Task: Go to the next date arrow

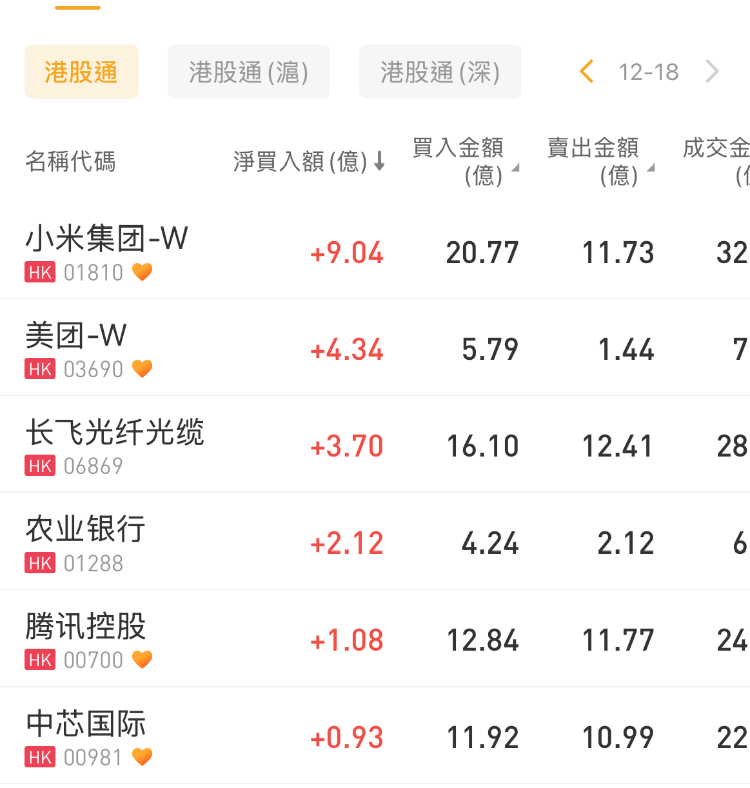Action: (712, 72)
